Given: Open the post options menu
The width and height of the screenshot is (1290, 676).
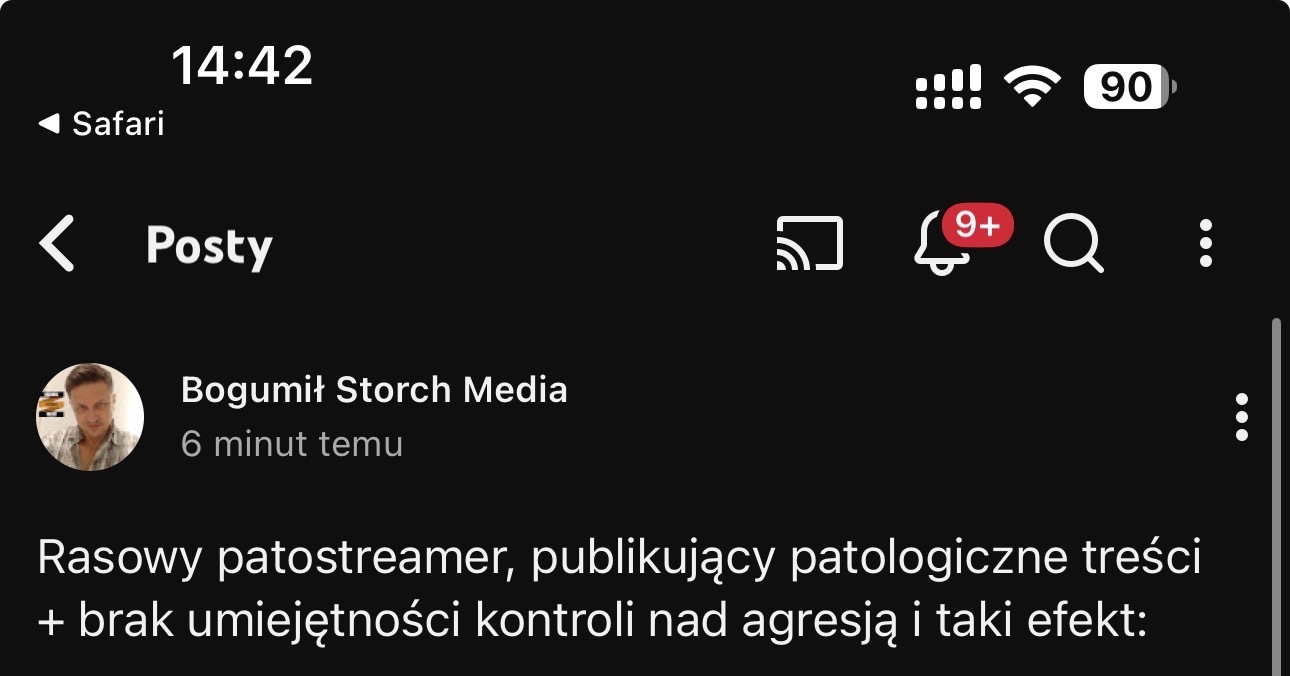Looking at the screenshot, I should [1241, 417].
